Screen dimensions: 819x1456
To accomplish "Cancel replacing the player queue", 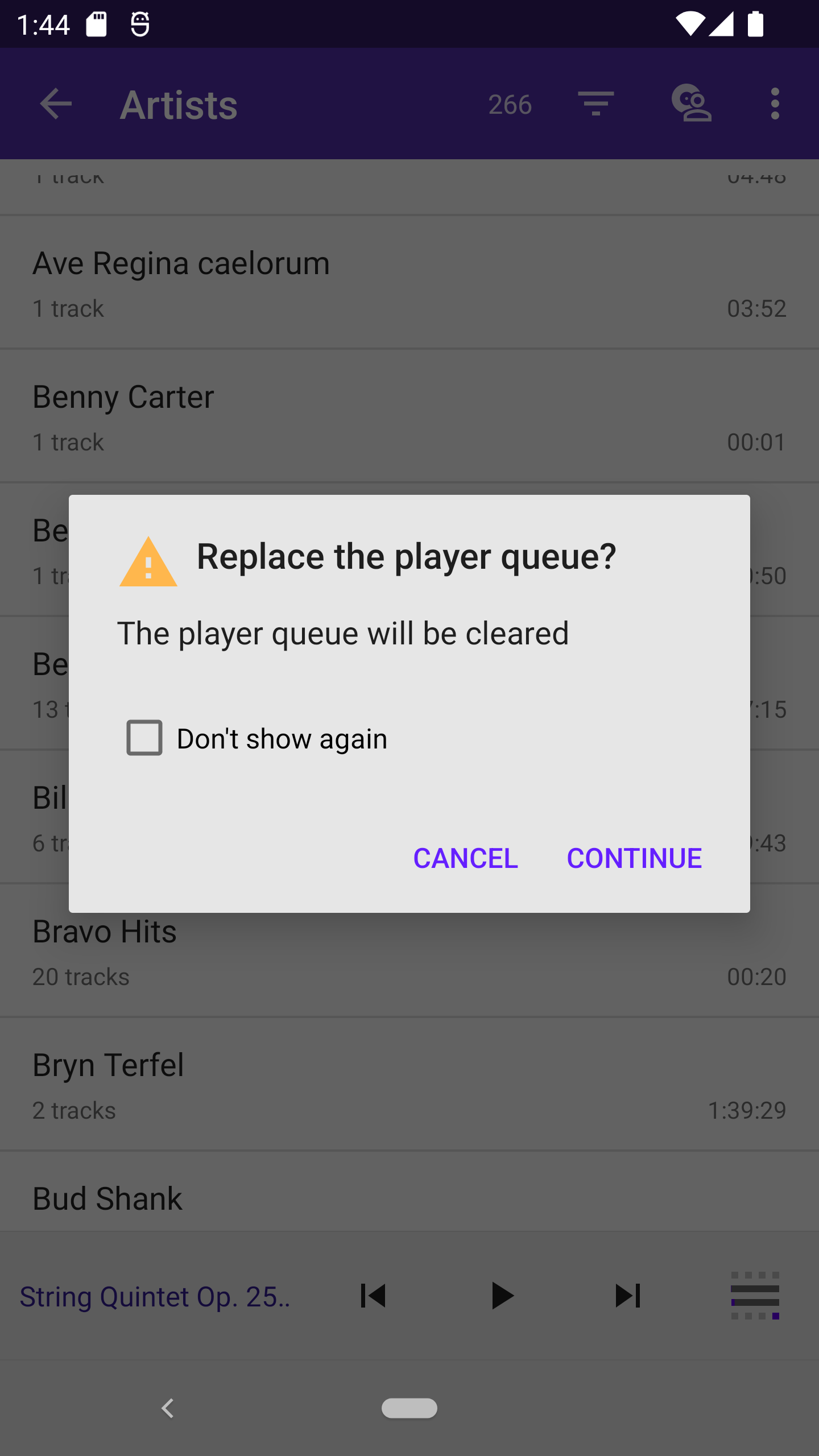I will [x=465, y=858].
